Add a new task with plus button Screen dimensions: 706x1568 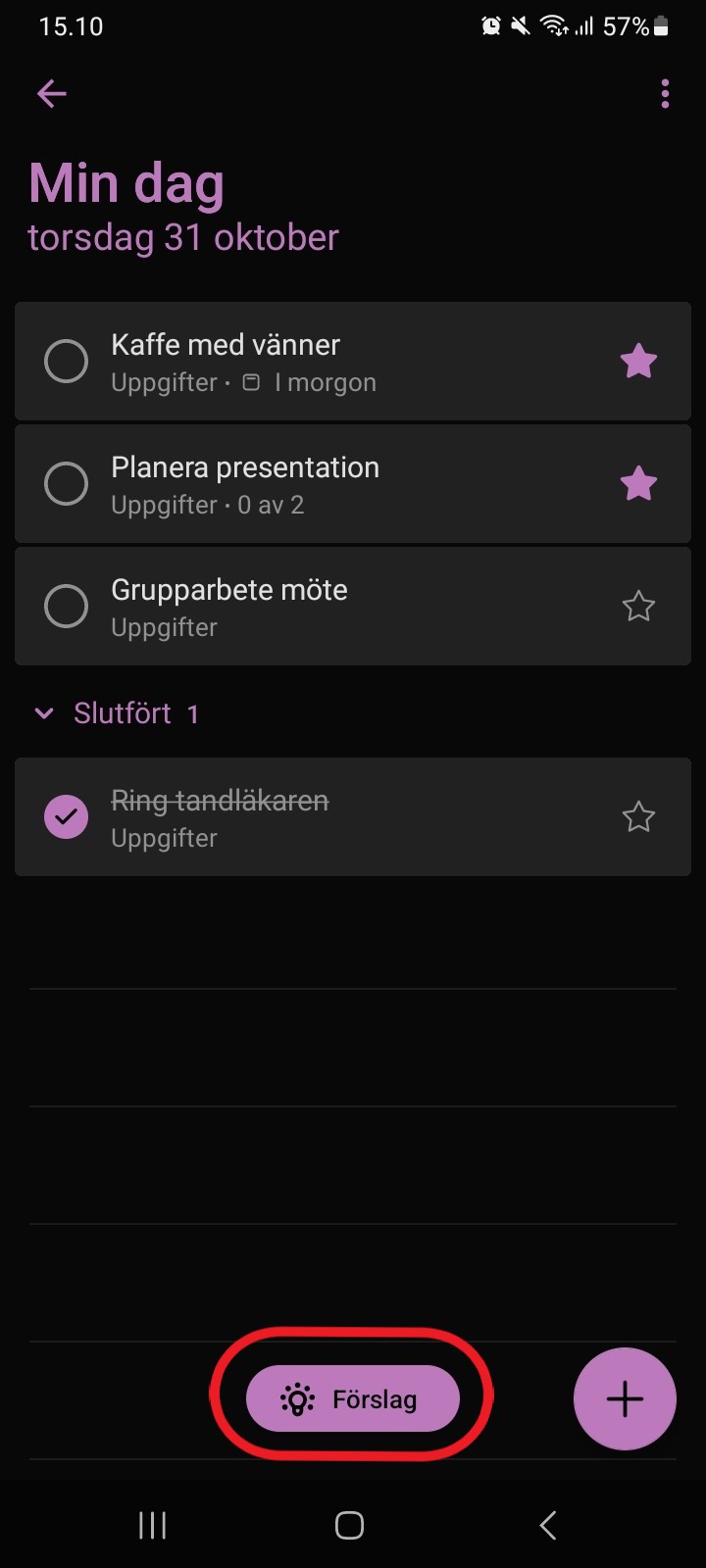[x=625, y=1398]
